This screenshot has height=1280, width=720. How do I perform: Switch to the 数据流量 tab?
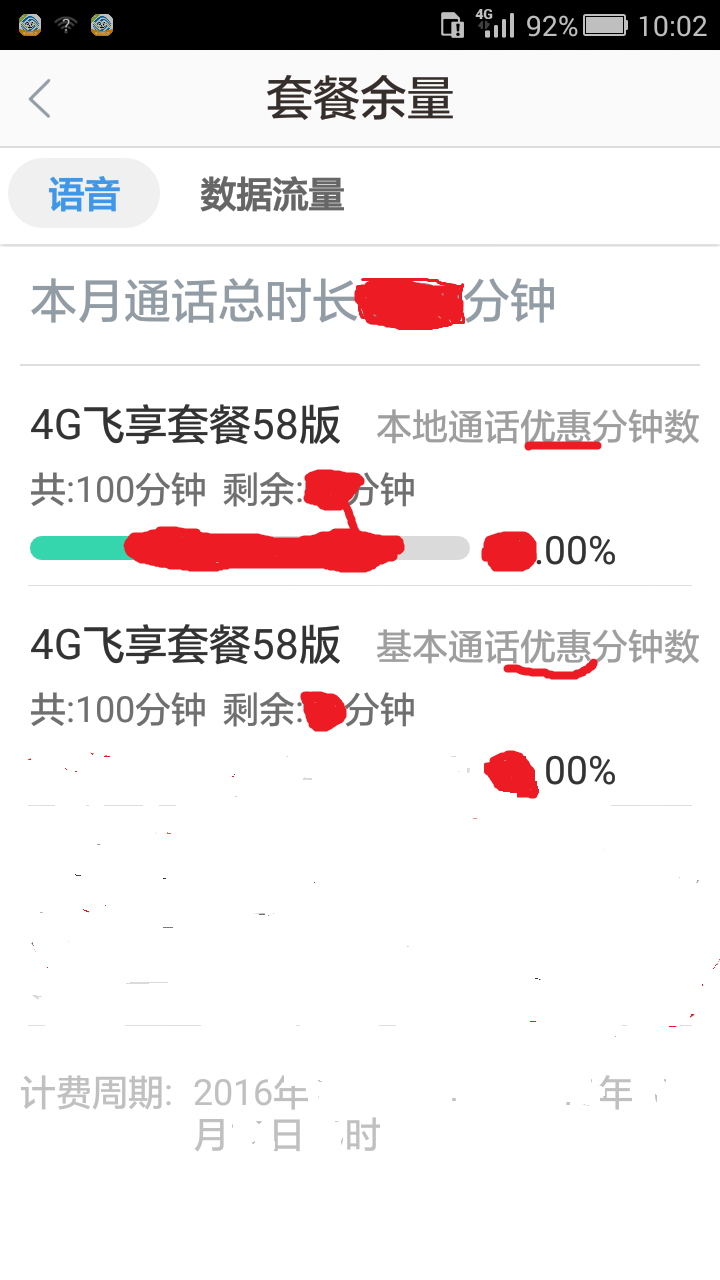(272, 194)
